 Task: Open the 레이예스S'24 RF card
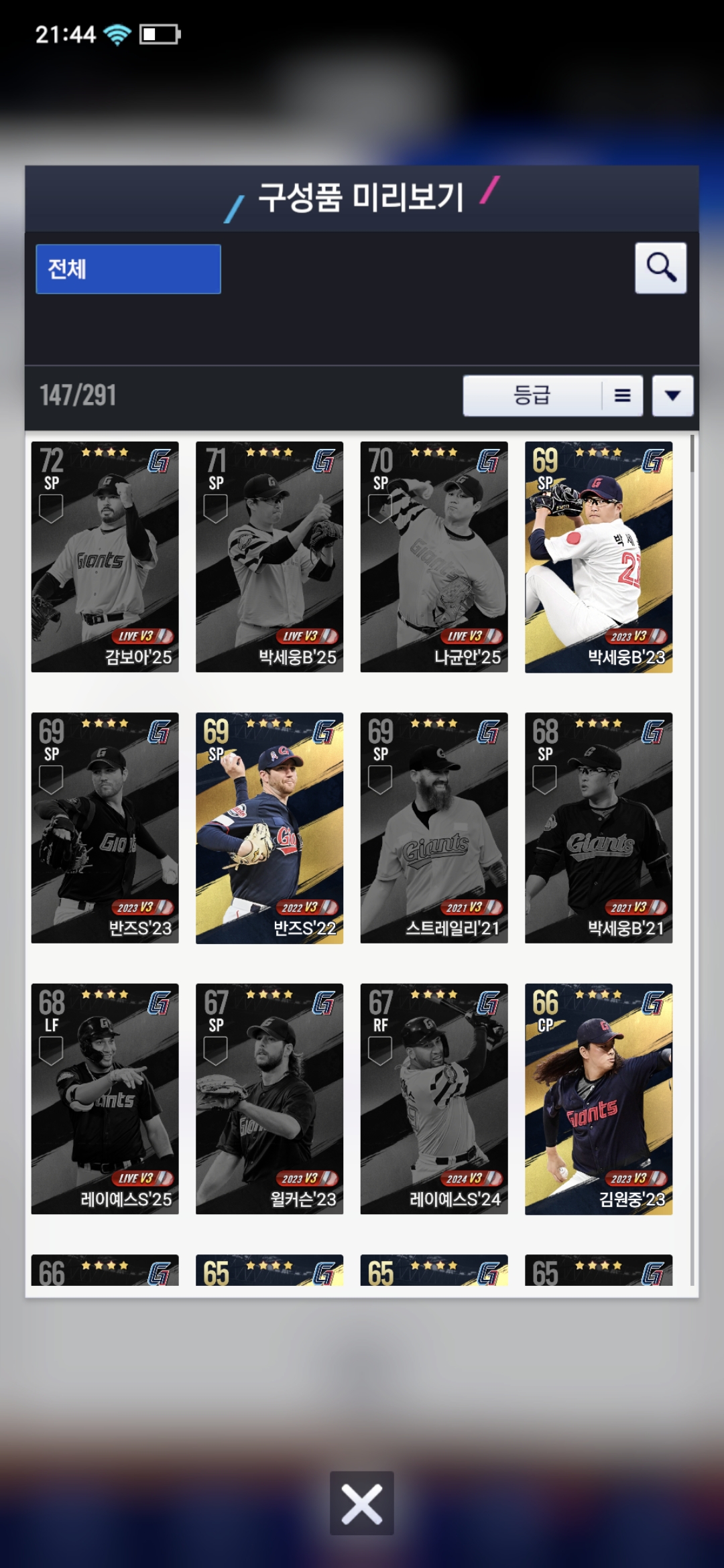pyautogui.click(x=434, y=1099)
